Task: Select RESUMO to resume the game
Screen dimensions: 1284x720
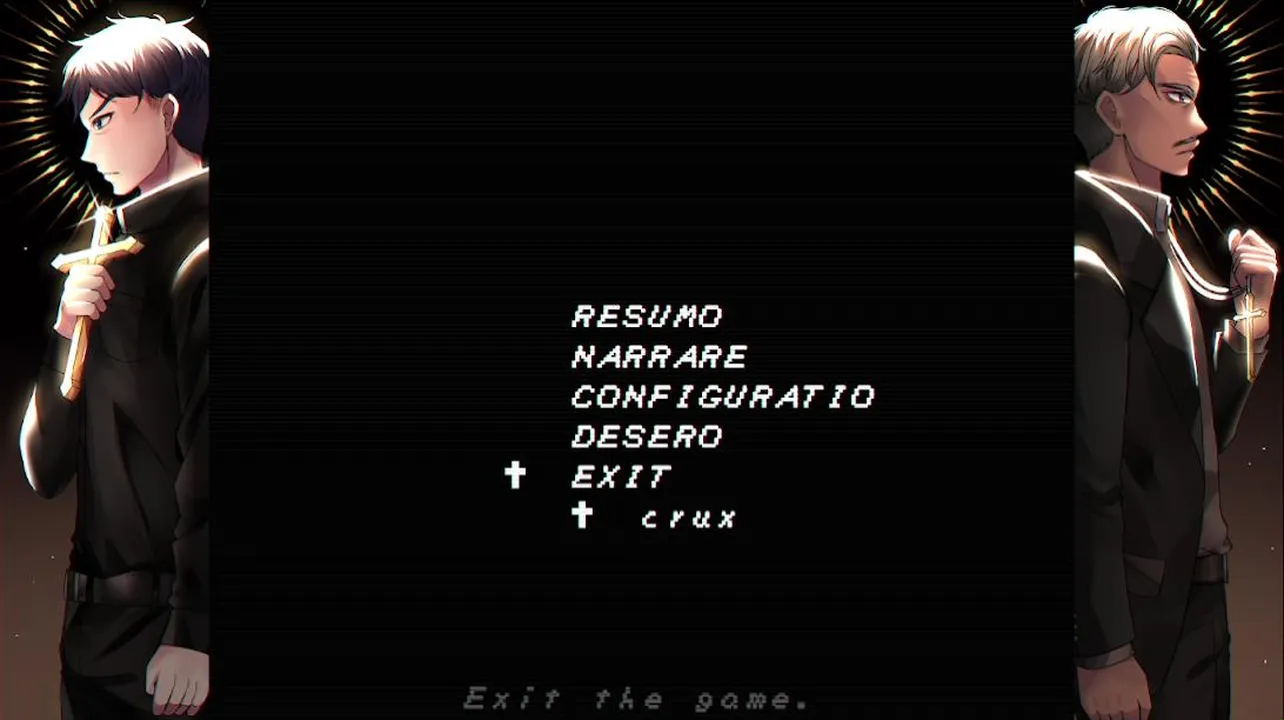Action: point(646,317)
